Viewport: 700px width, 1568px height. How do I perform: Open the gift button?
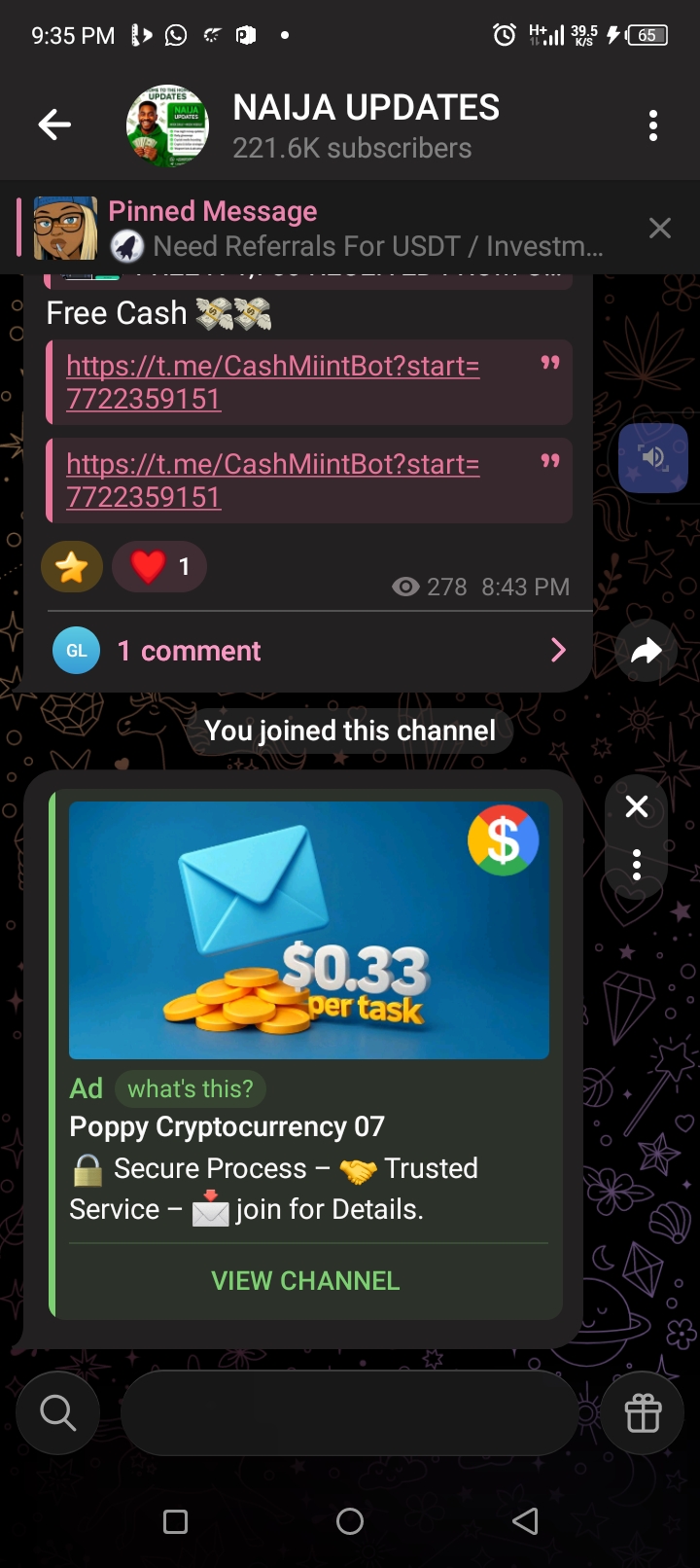[x=643, y=1412]
